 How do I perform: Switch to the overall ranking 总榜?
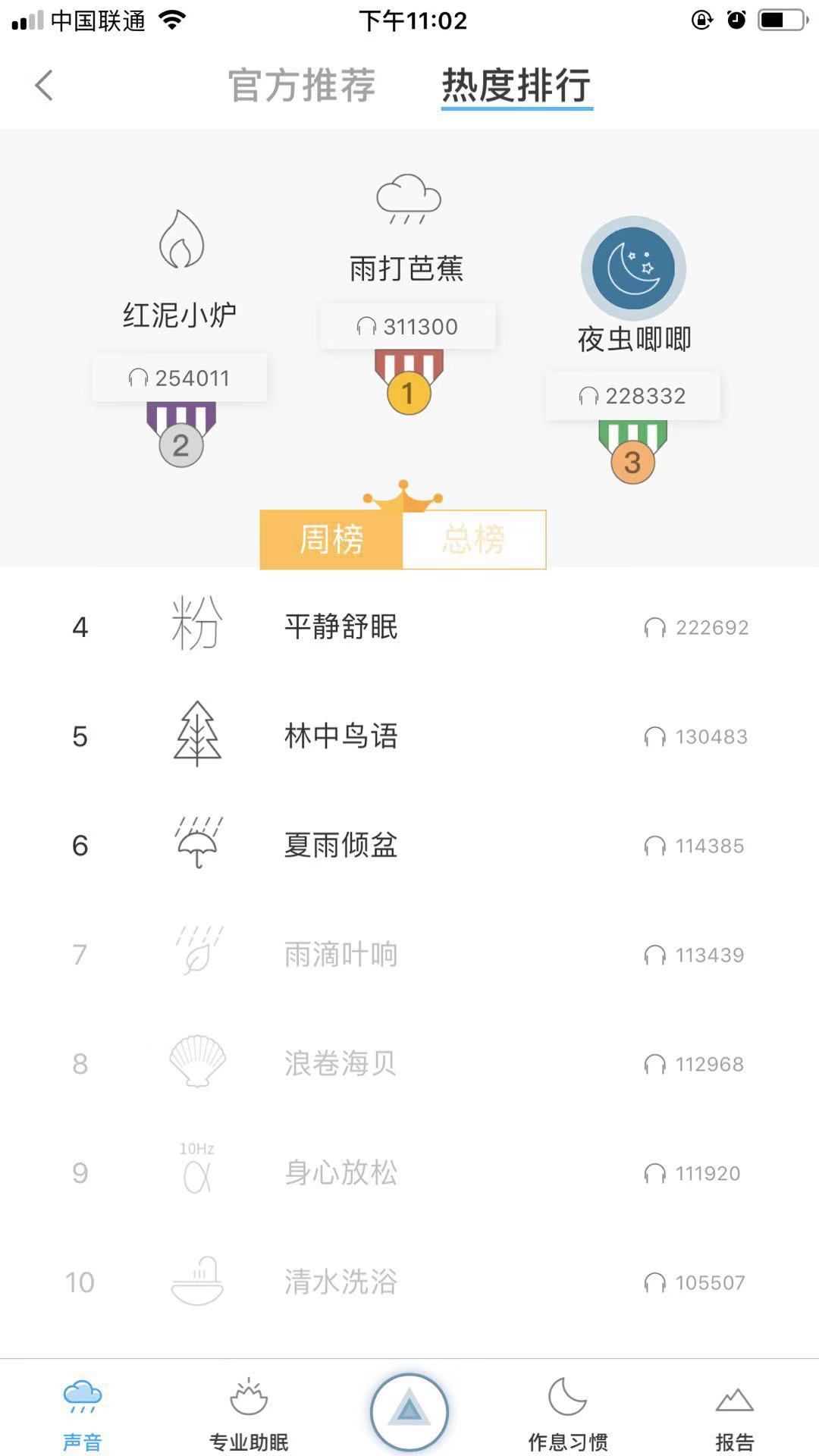click(x=474, y=539)
